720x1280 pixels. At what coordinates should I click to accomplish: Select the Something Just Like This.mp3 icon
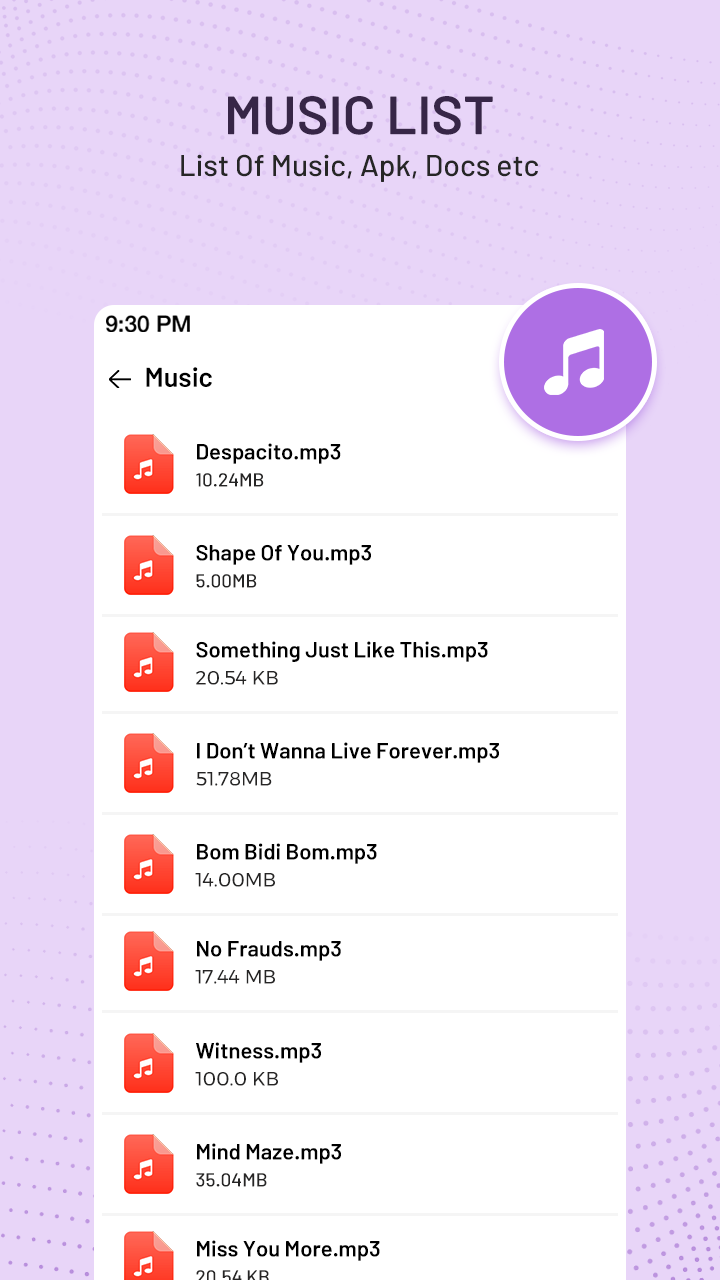148,662
